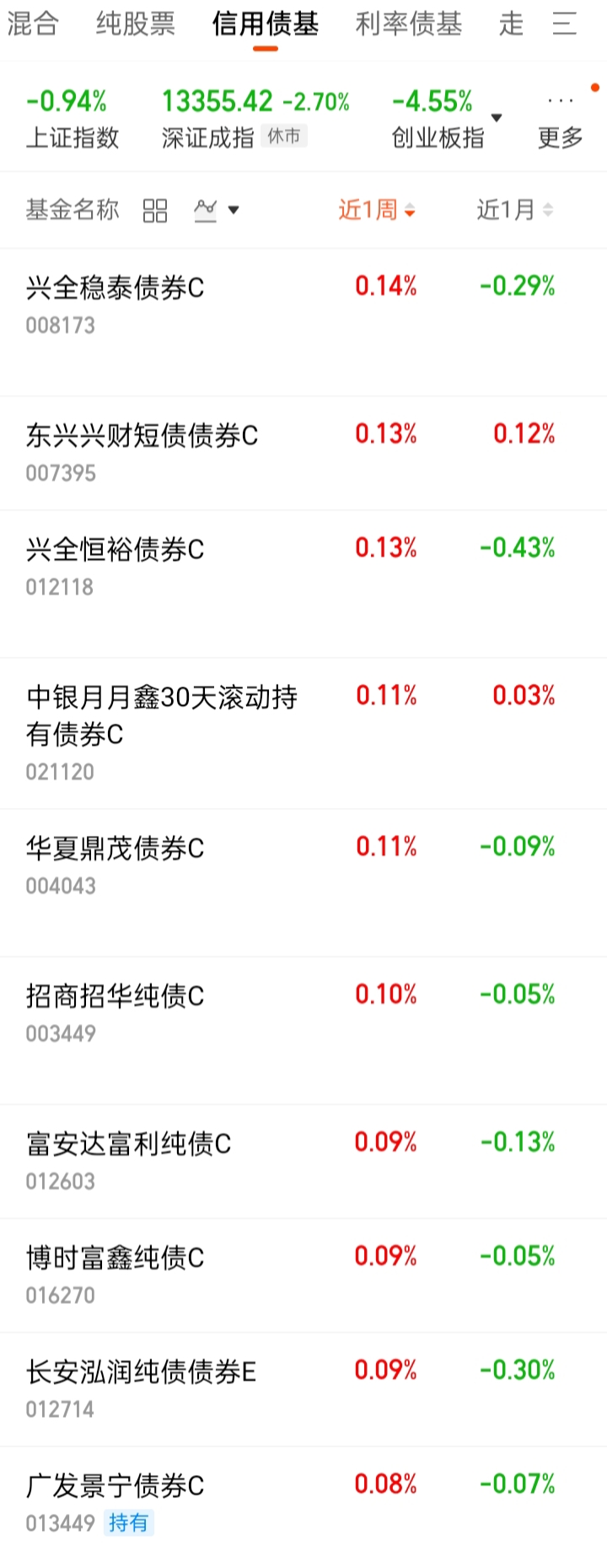This screenshot has height=1568, width=607.
Task: Switch to the 纯股票 tab
Action: 136,24
